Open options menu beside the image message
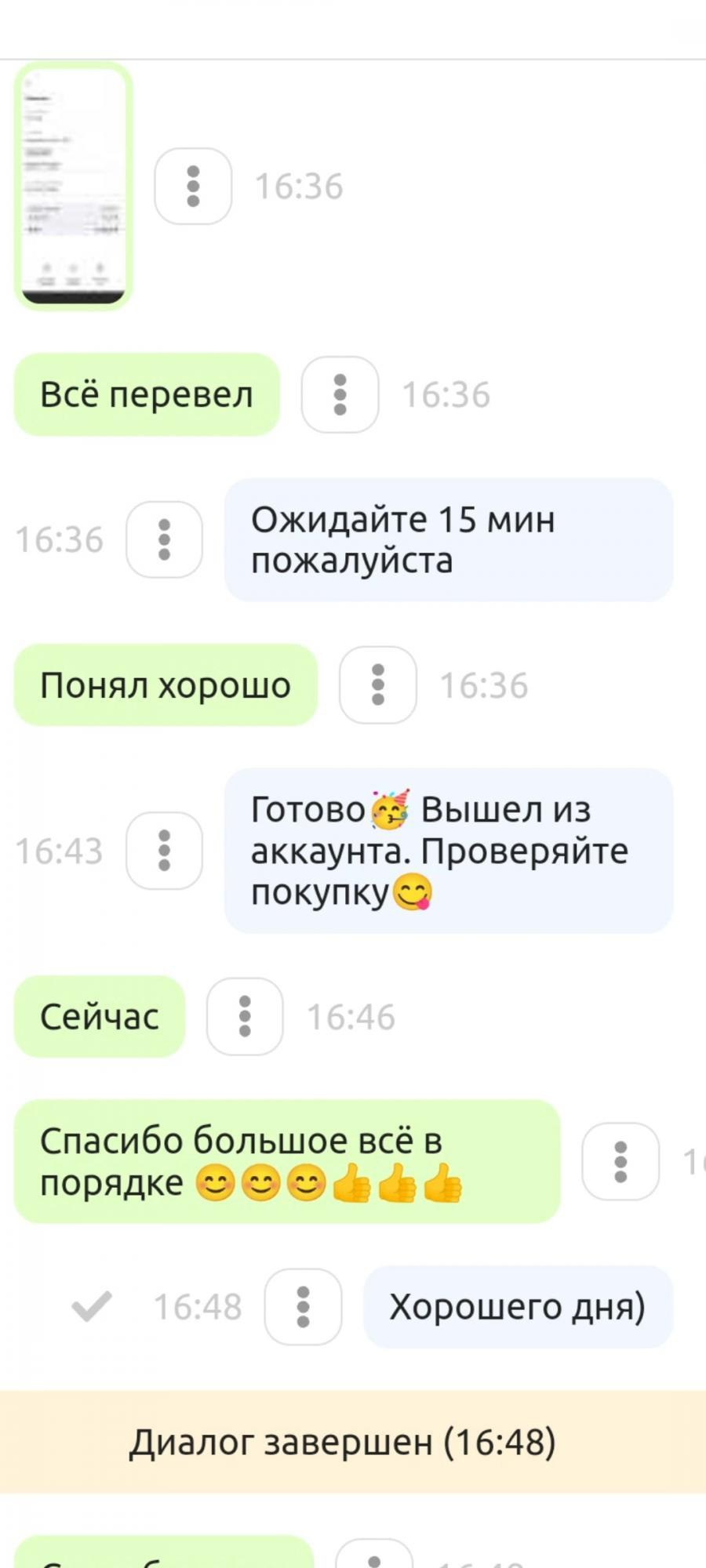 coord(193,187)
